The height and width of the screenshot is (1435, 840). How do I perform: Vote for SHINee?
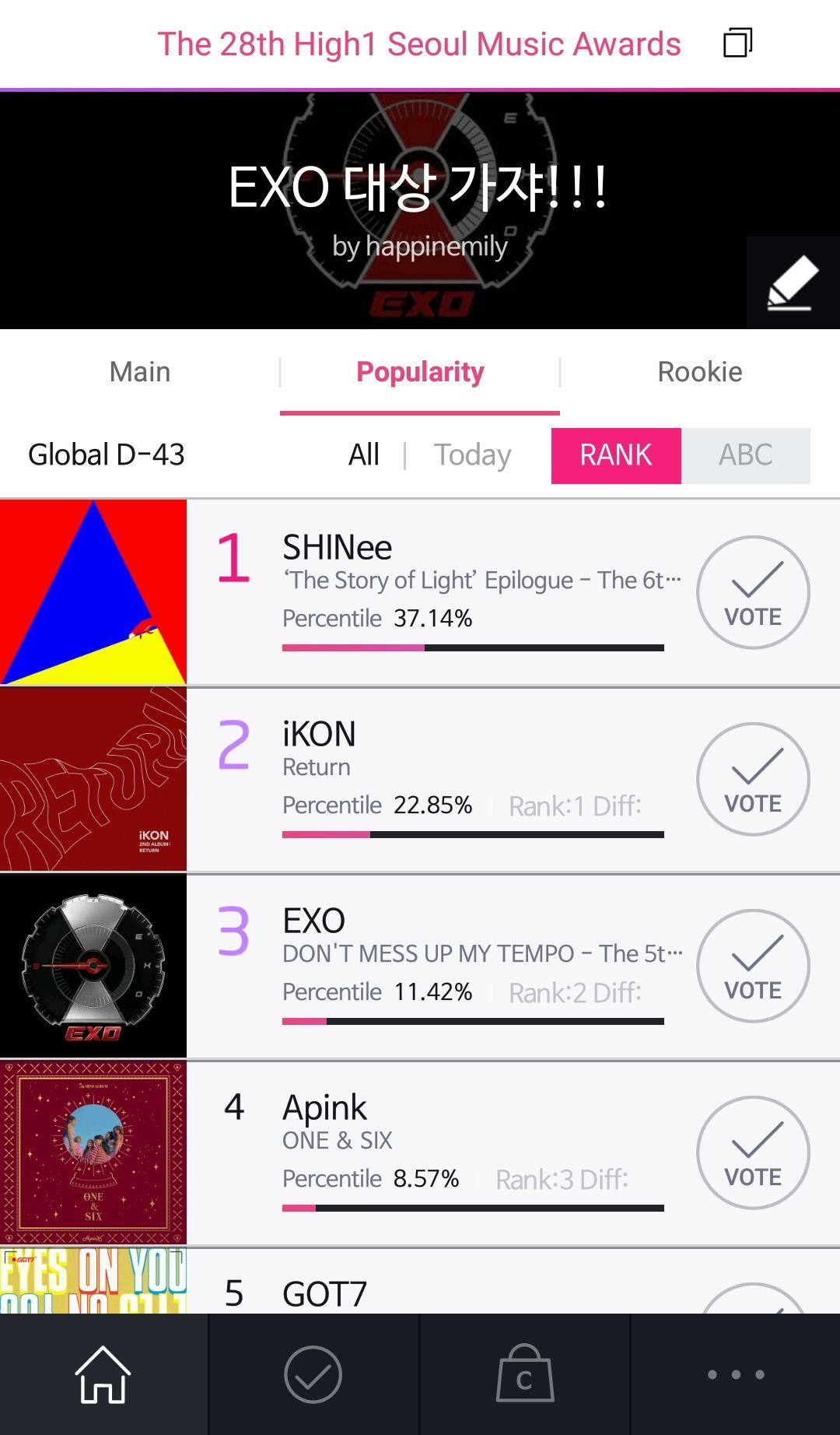[753, 593]
